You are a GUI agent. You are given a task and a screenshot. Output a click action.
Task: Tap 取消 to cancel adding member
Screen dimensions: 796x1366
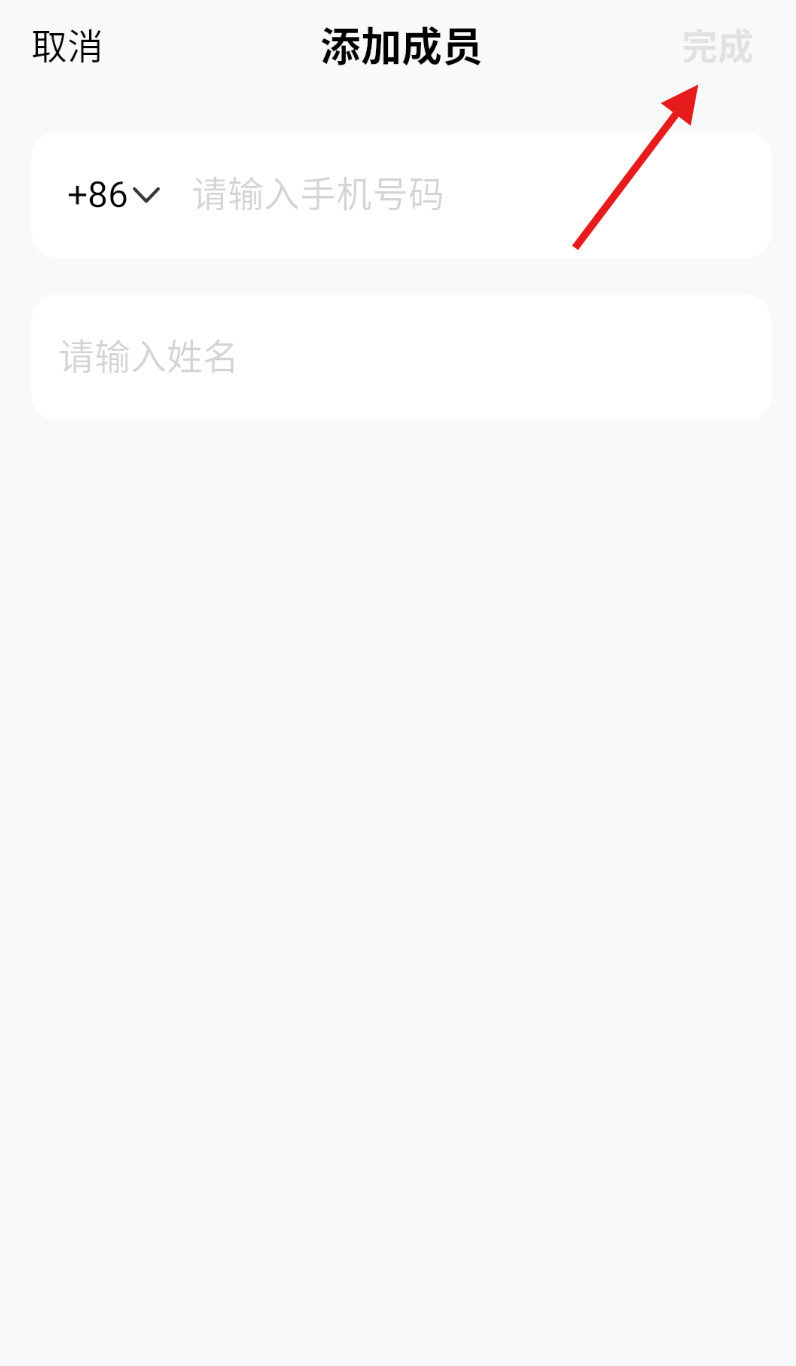67,47
